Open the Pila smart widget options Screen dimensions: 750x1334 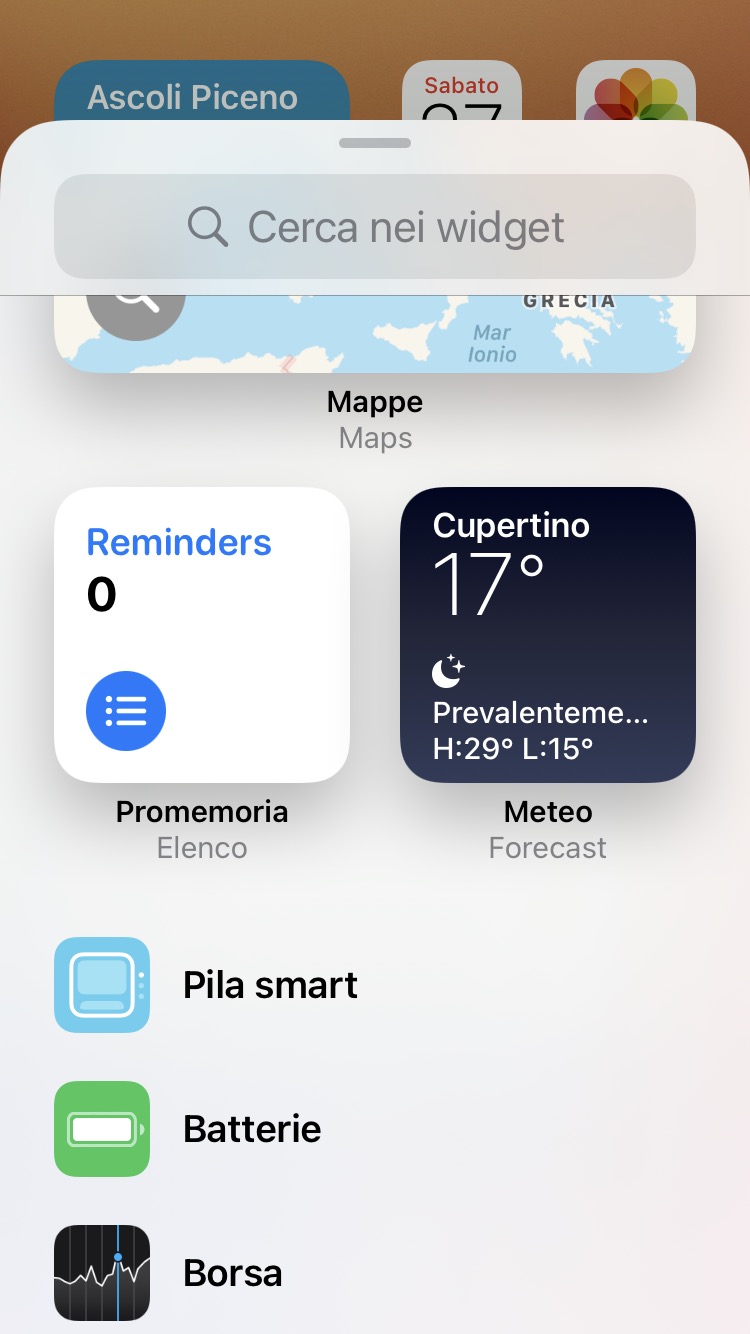click(270, 985)
